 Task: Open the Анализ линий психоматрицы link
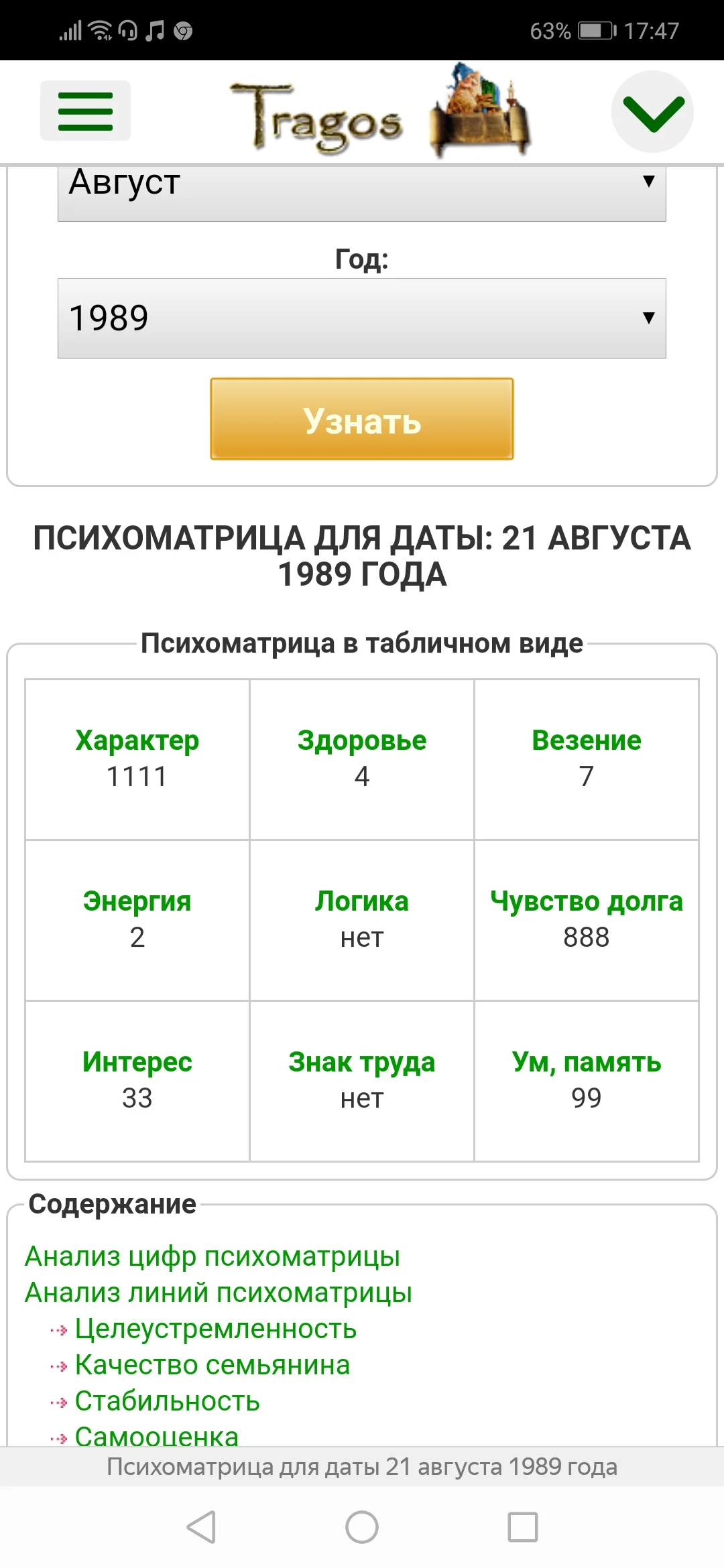pyautogui.click(x=219, y=1293)
